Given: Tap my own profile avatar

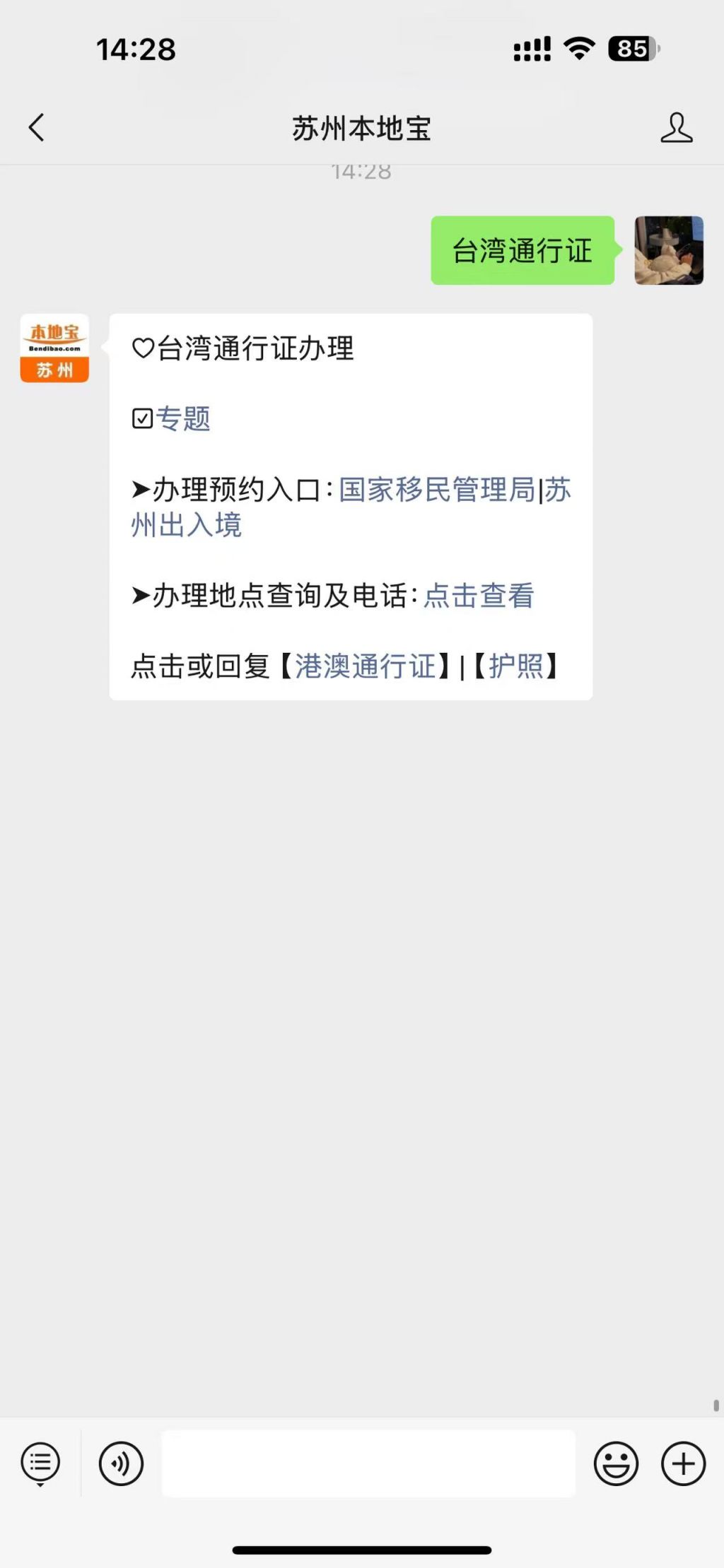Looking at the screenshot, I should (x=668, y=251).
